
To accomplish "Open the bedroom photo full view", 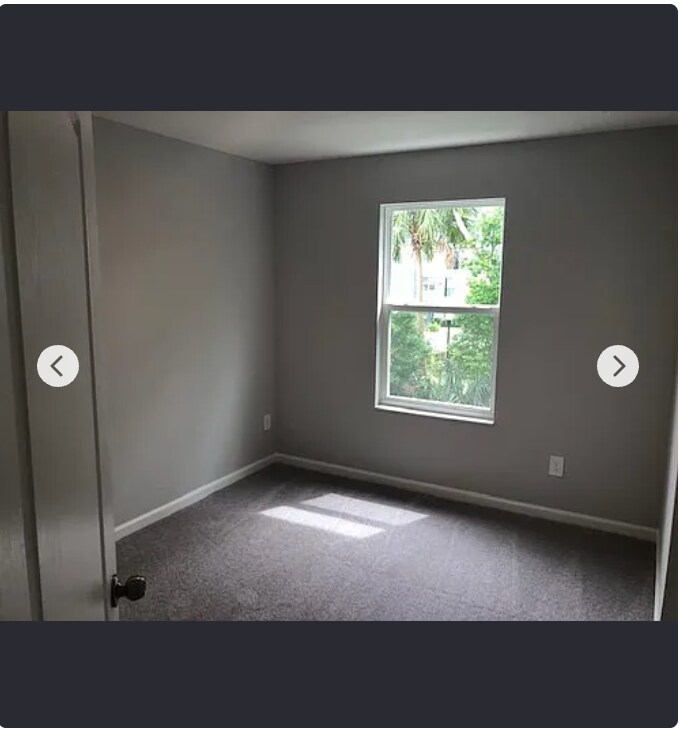I will pyautogui.click(x=340, y=300).
